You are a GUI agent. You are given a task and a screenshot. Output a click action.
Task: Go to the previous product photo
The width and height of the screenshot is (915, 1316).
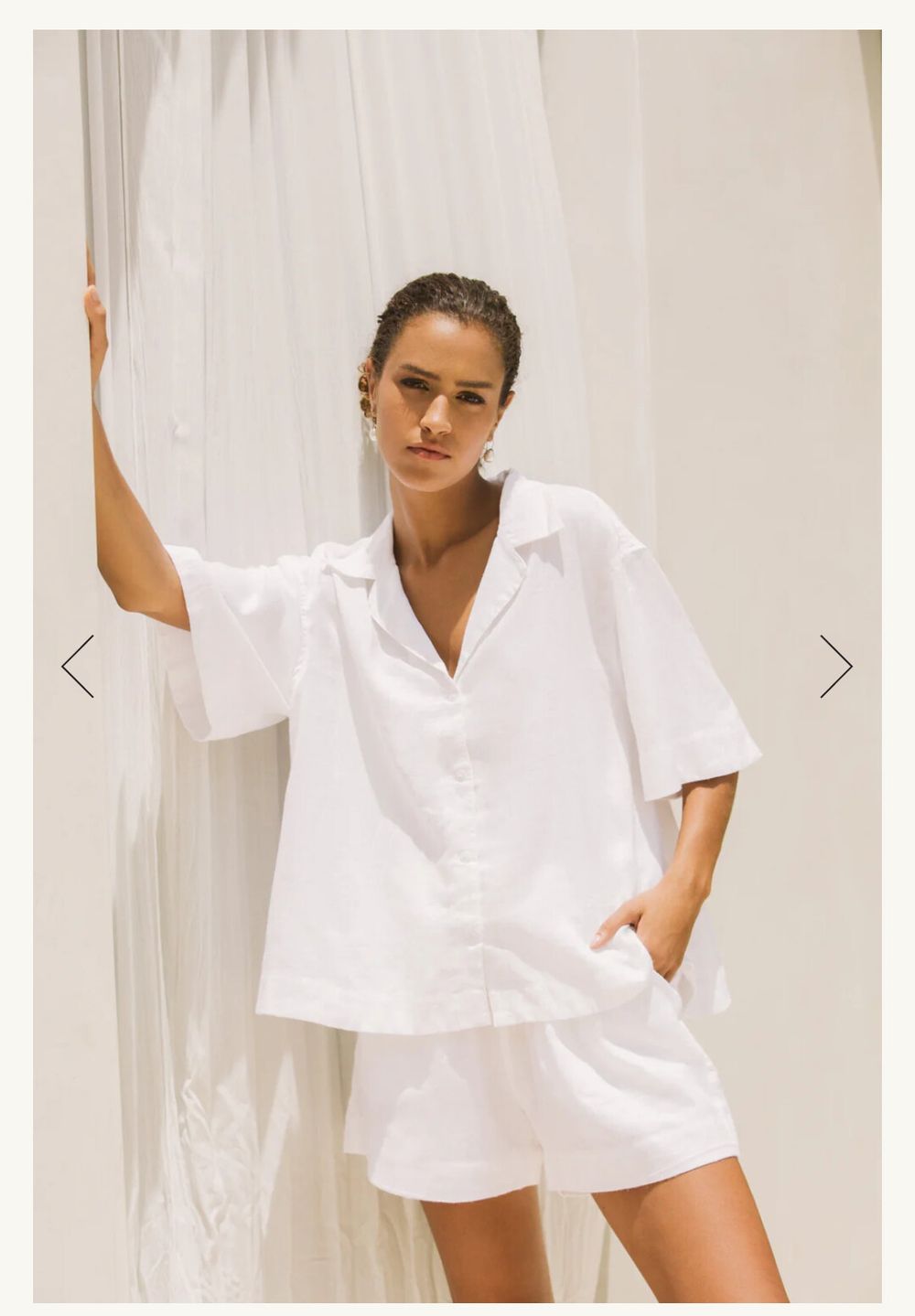(x=78, y=666)
